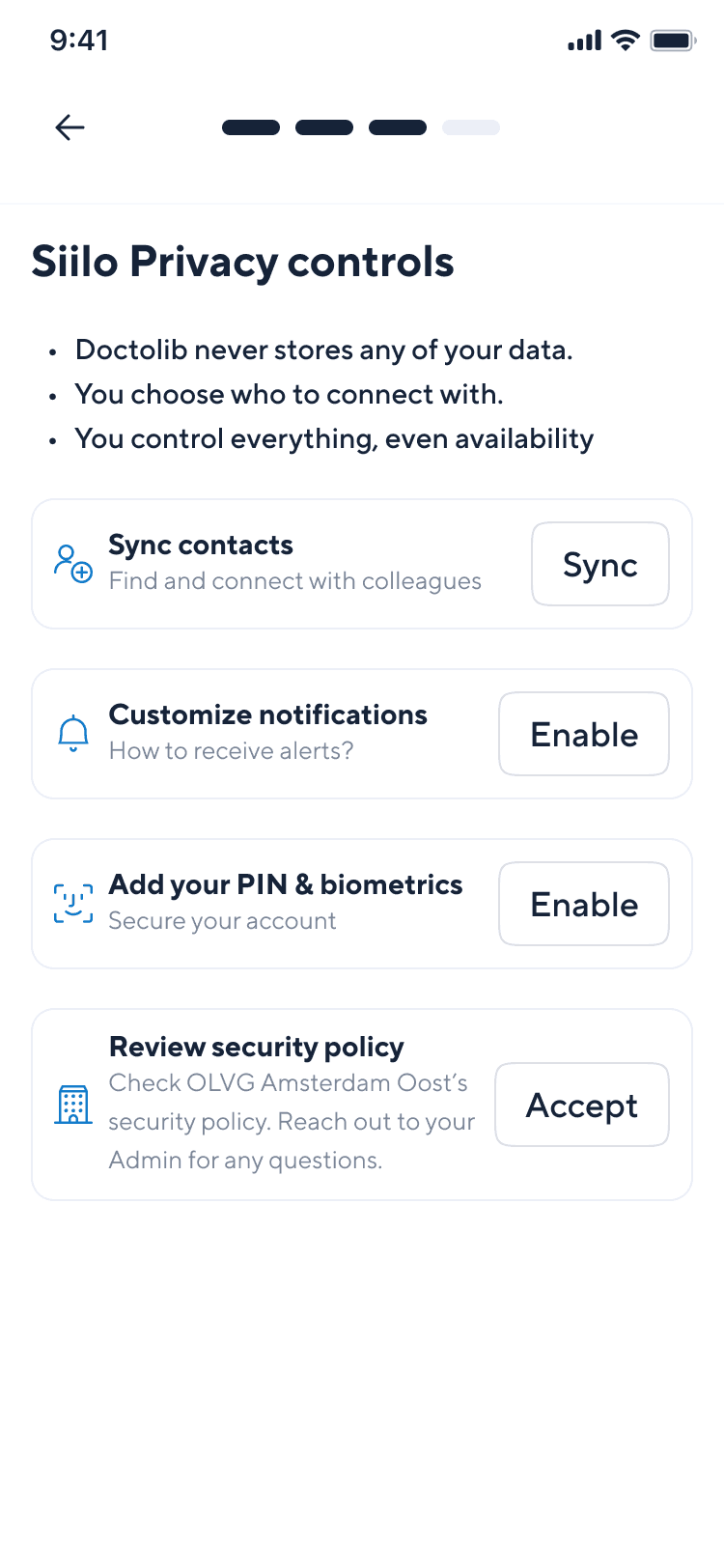
Task: Tap the first progress bar segment
Action: [x=250, y=126]
